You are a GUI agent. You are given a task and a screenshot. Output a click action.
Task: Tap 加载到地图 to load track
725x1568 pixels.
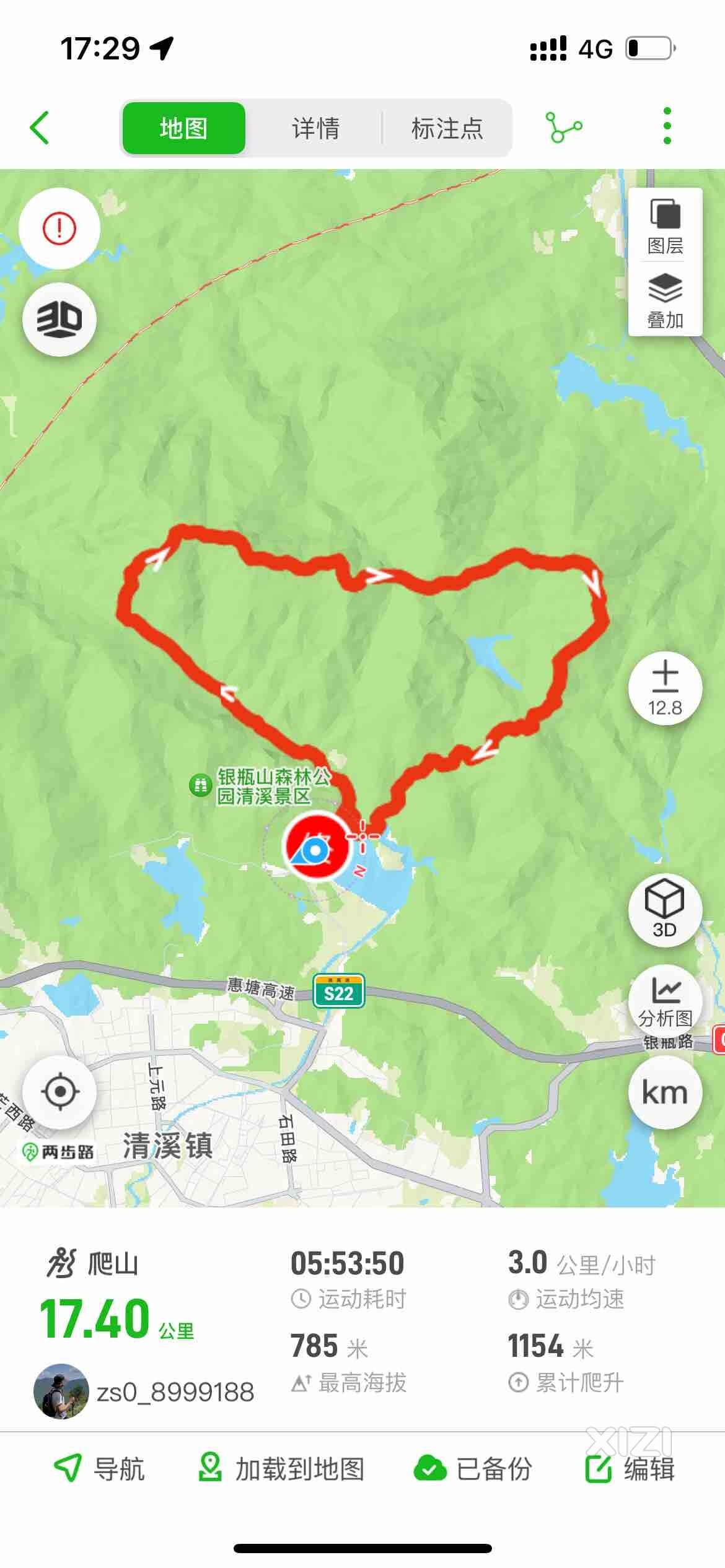pos(281,1468)
